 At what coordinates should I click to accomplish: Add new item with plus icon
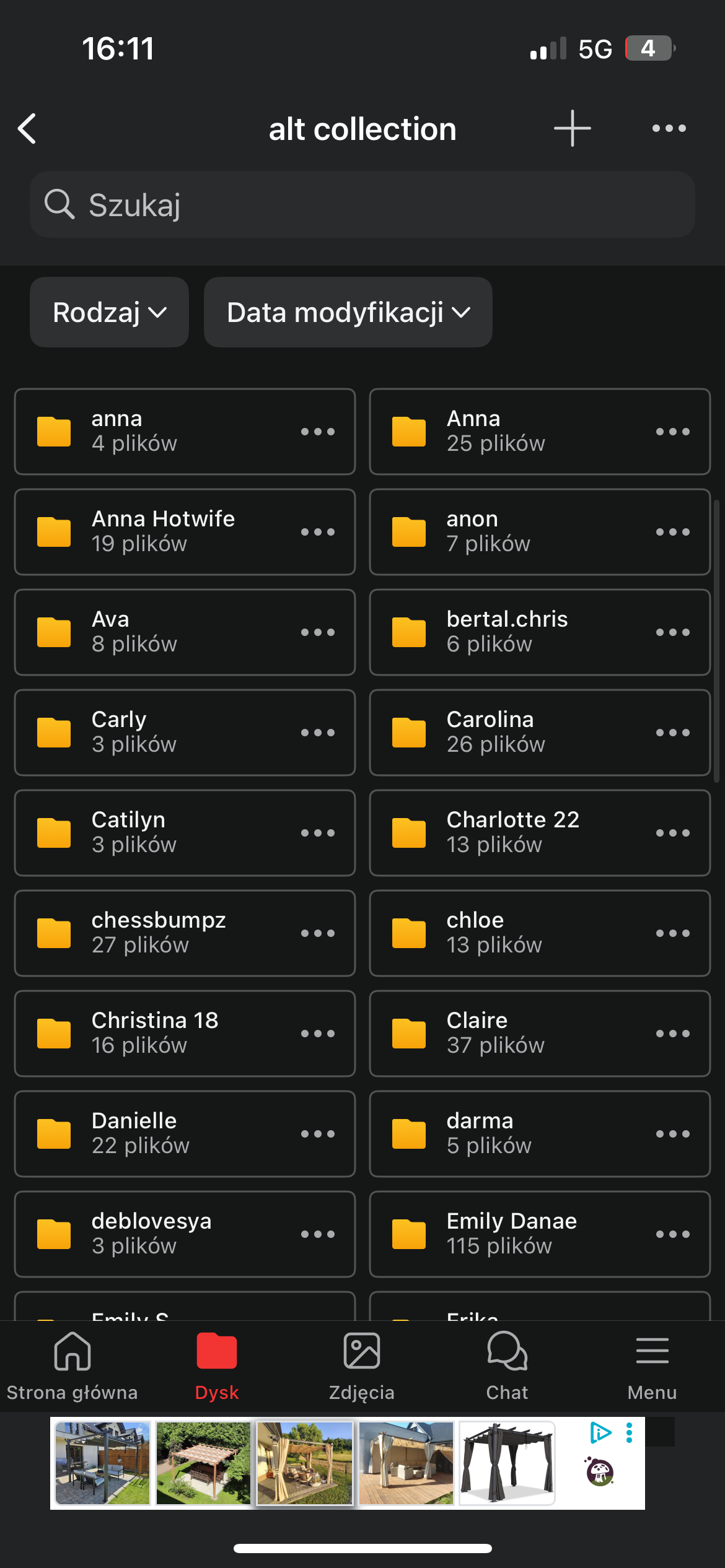click(572, 129)
